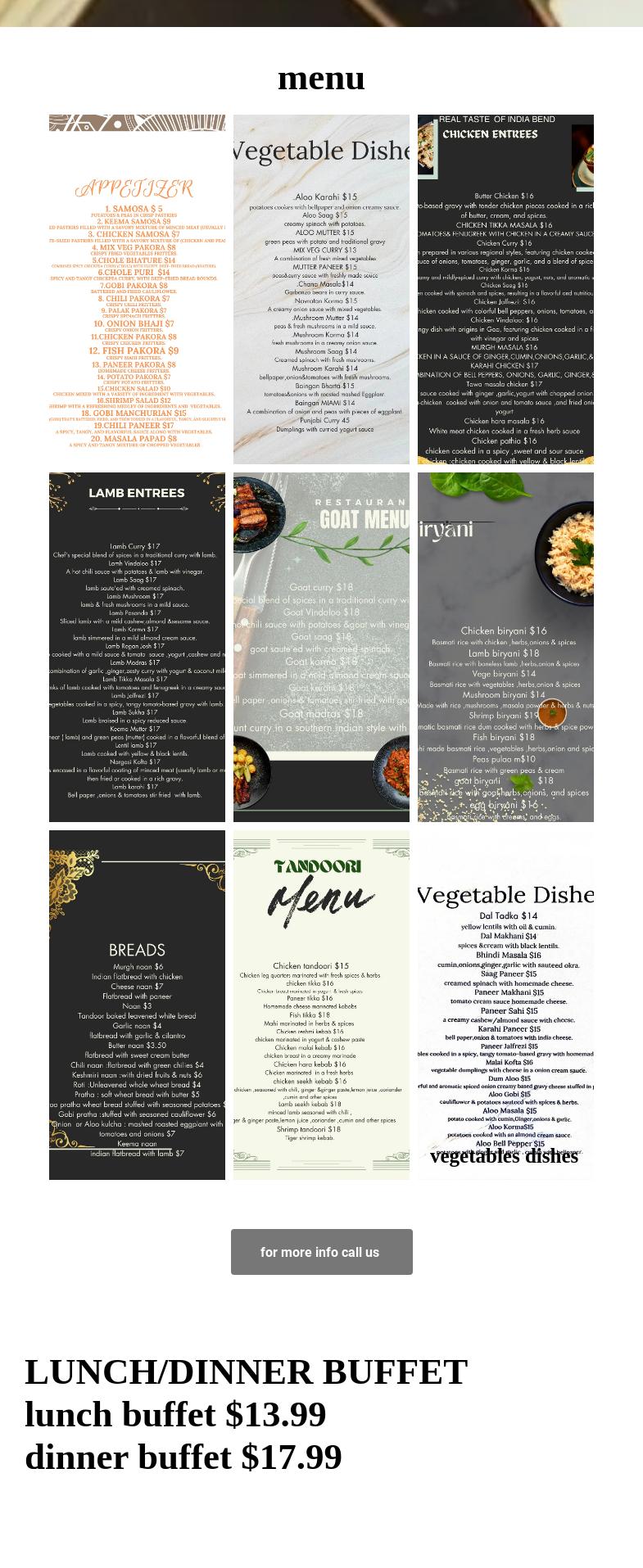The height and width of the screenshot is (1568, 643).
Task: Tap the 'for more info call us' button
Action: (x=321, y=1252)
